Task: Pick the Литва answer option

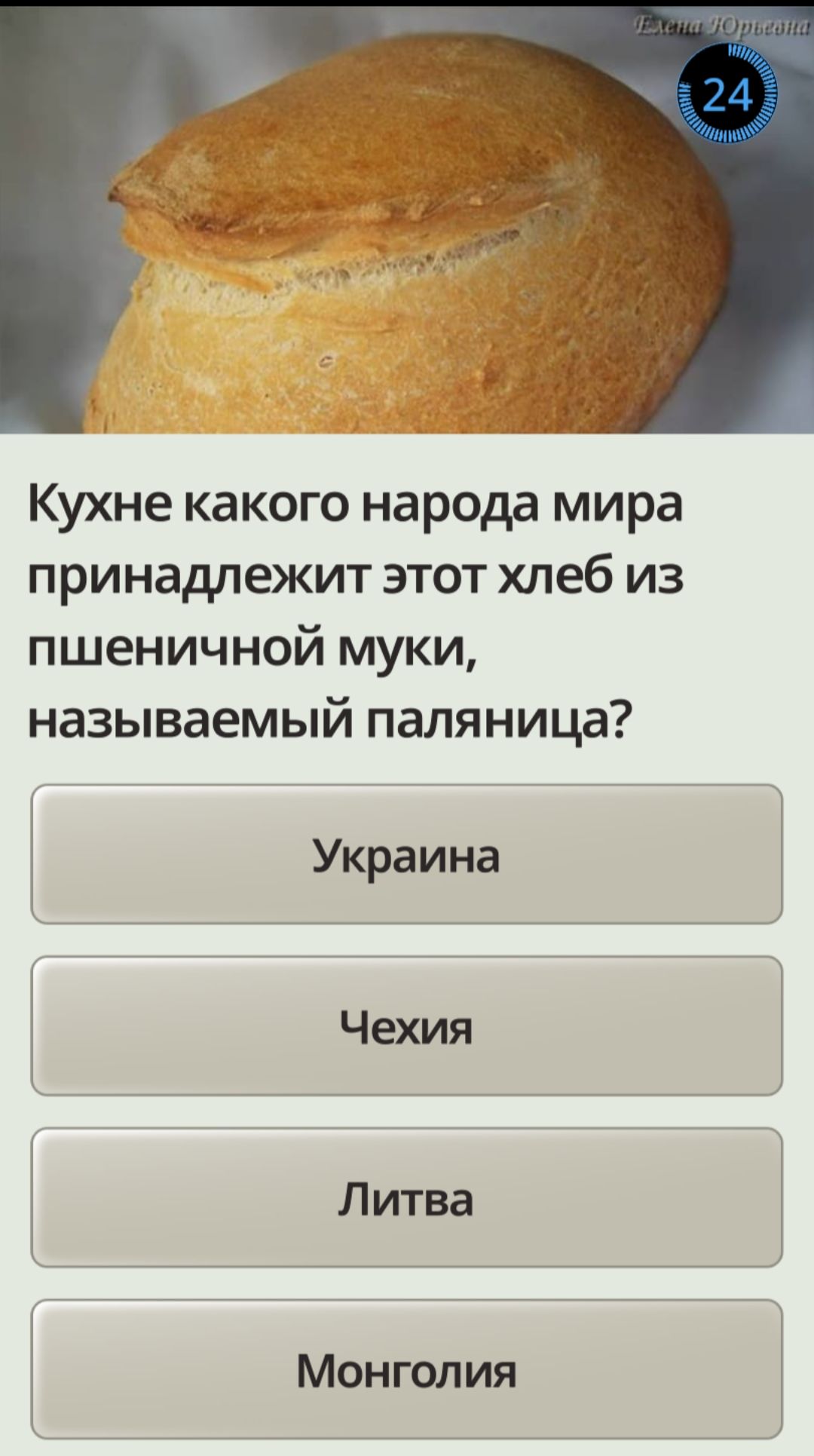Action: (x=407, y=1197)
